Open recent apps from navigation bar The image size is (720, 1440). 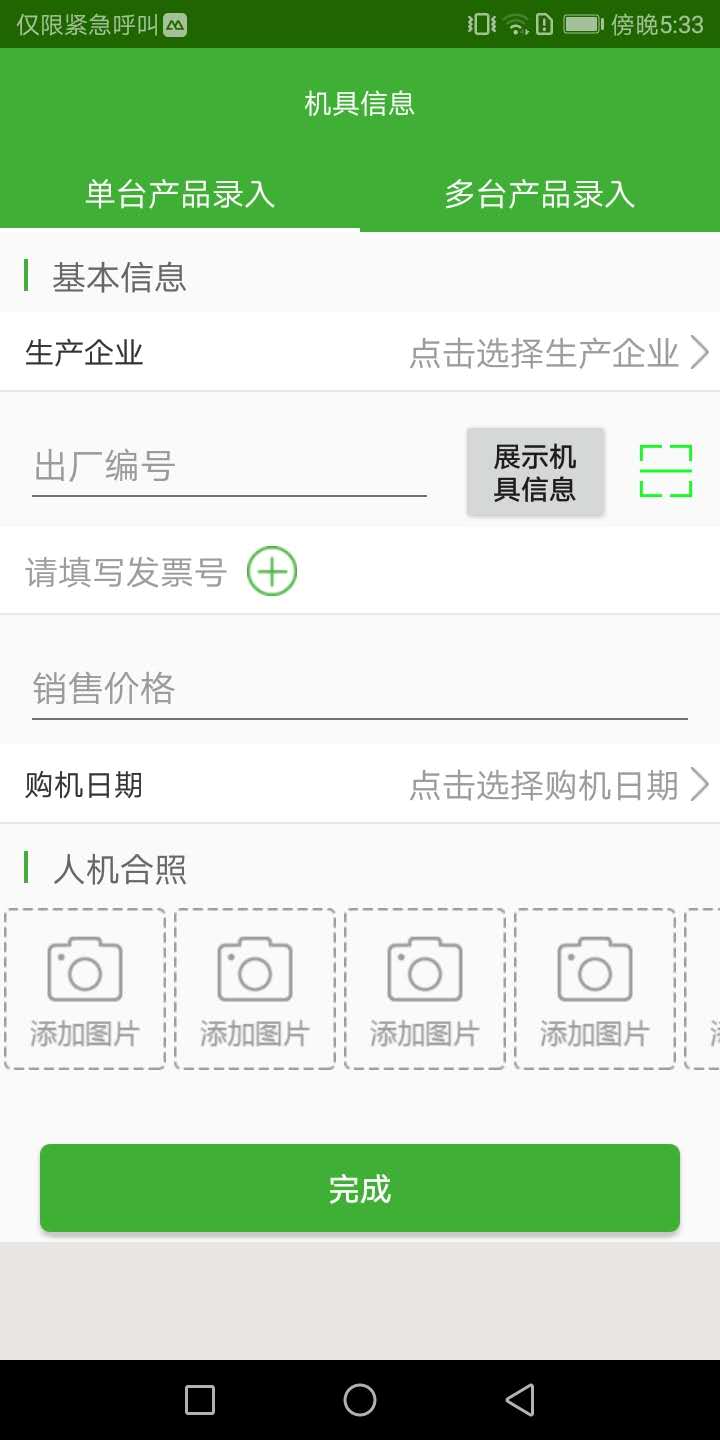point(200,1400)
